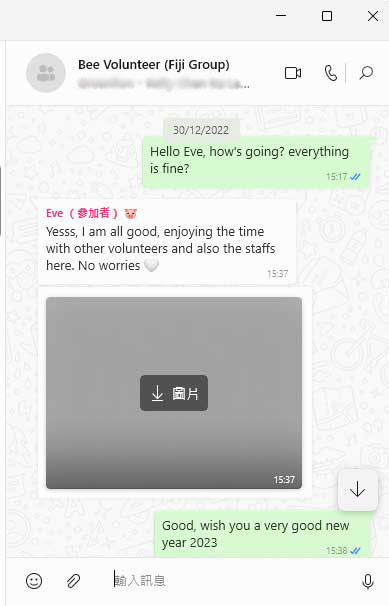This screenshot has height=606, width=389.
Task: Open Bee Volunteer (Fiji Group) info
Action: pyautogui.click(x=154, y=65)
